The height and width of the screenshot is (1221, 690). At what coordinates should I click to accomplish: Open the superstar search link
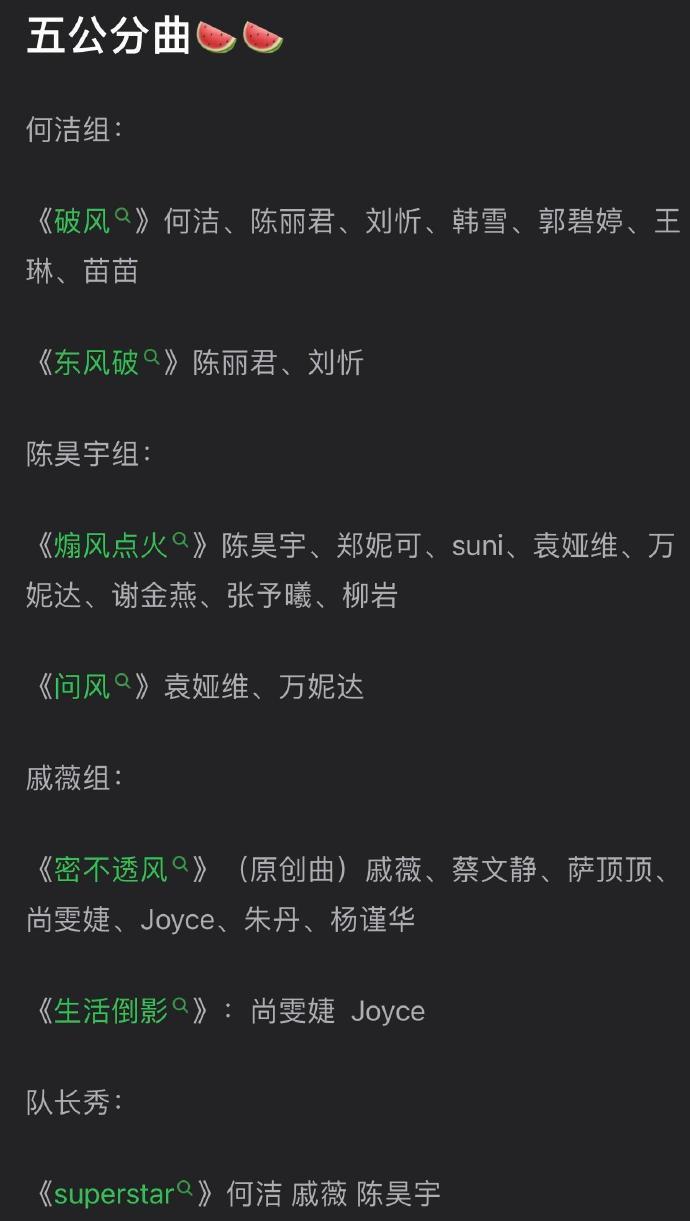122,1194
